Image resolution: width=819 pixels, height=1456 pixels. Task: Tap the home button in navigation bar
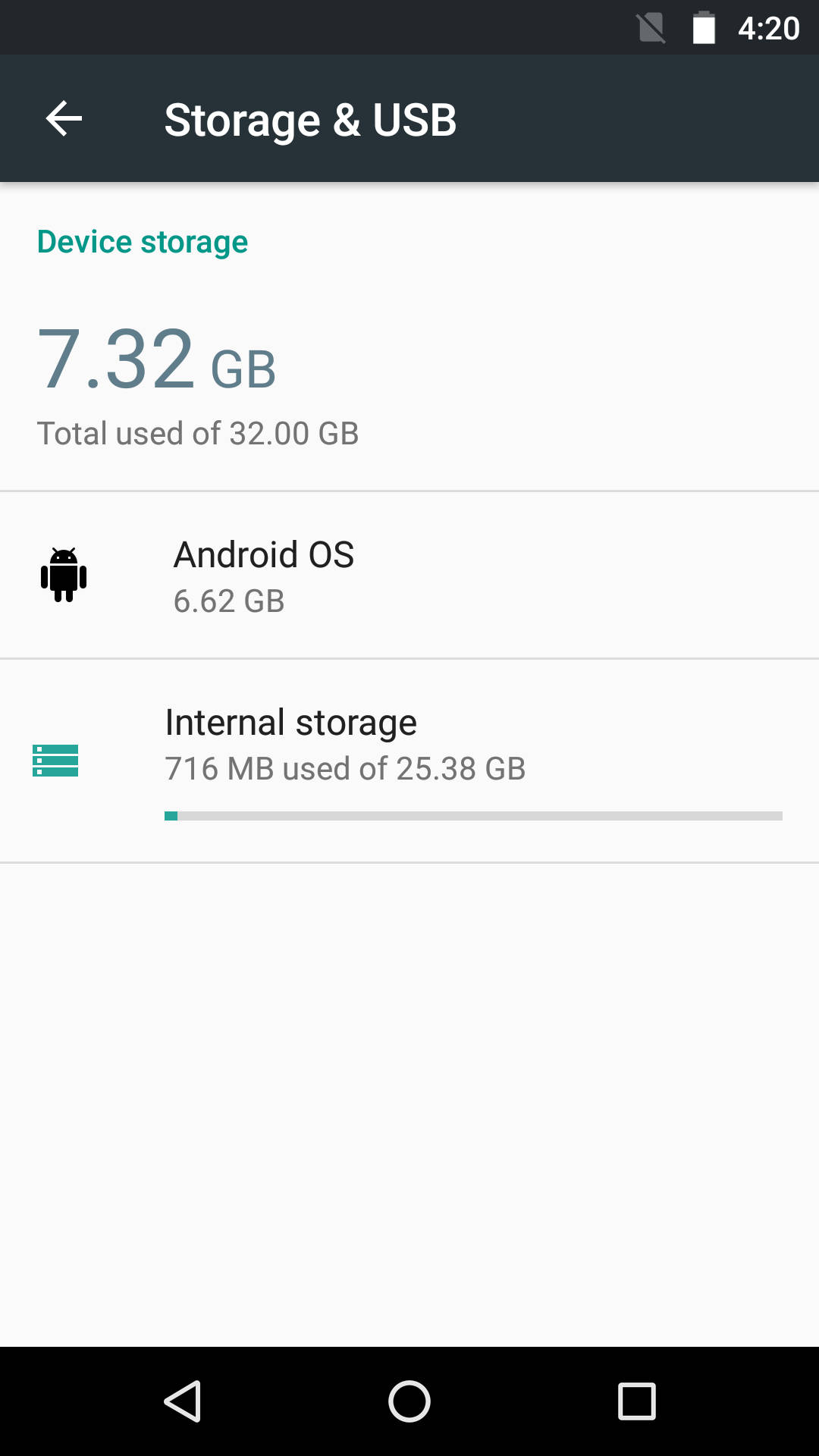[409, 1401]
